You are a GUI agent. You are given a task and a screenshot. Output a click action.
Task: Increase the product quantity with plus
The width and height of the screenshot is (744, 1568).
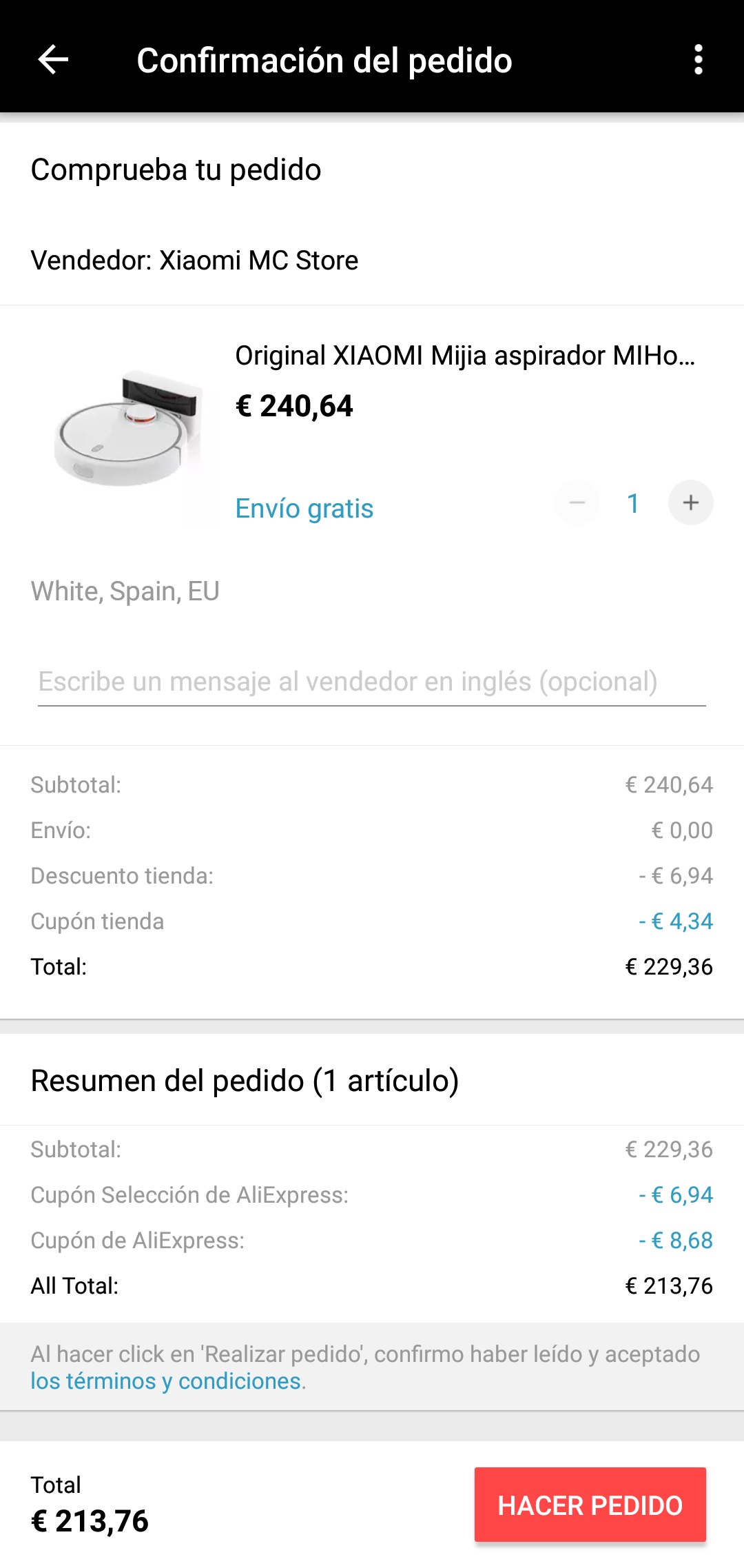click(690, 502)
